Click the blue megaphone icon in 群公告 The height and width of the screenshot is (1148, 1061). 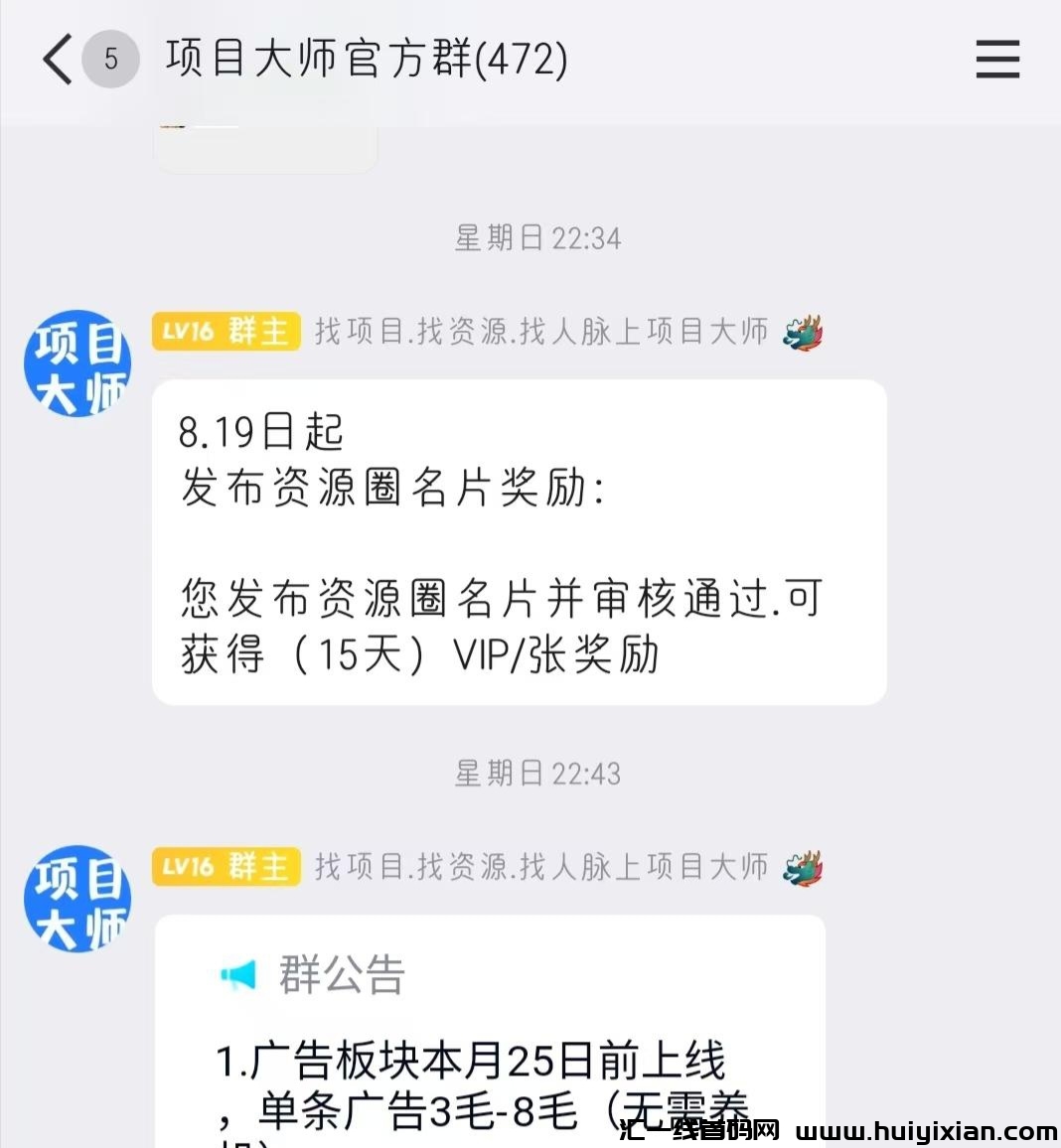click(238, 975)
